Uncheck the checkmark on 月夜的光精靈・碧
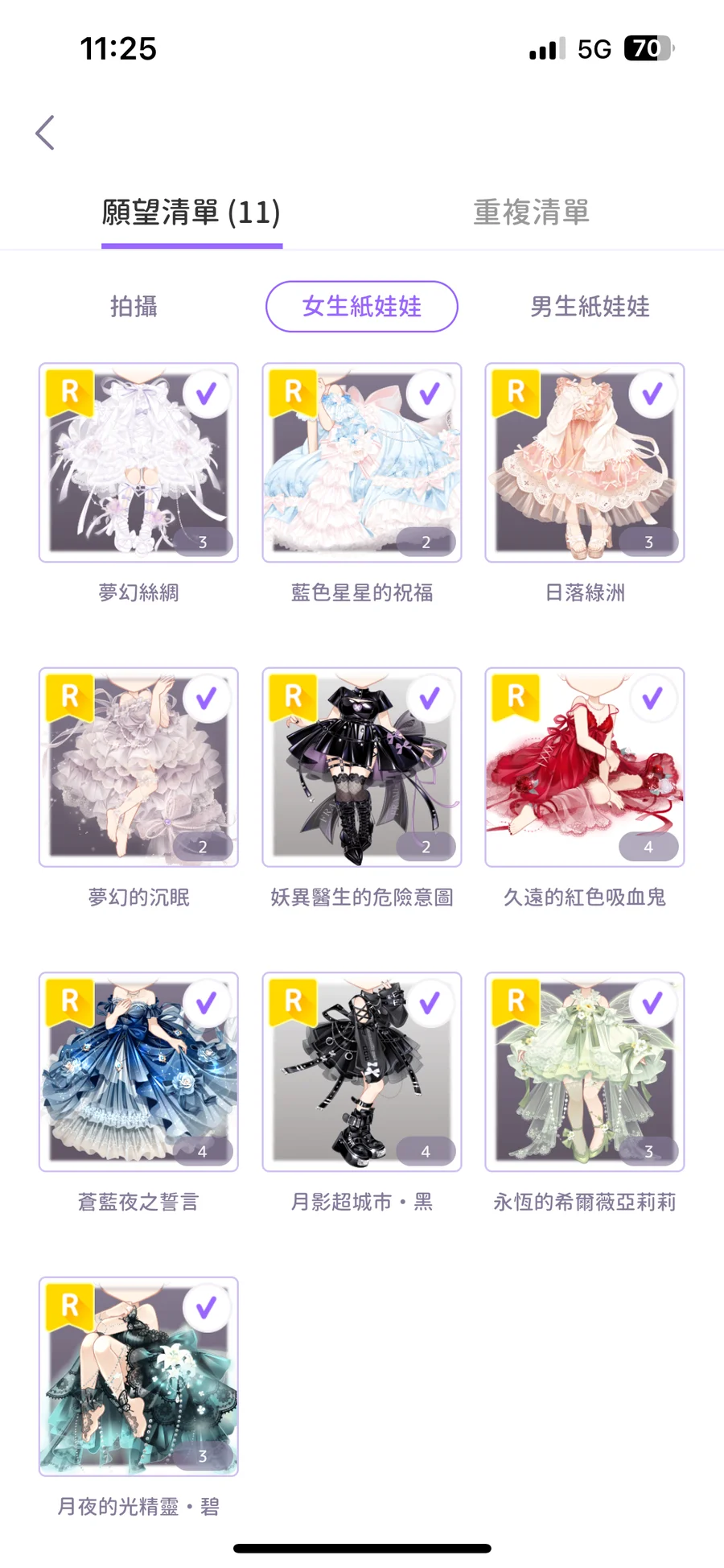Screen dimensions: 724x1568 (206, 1308)
